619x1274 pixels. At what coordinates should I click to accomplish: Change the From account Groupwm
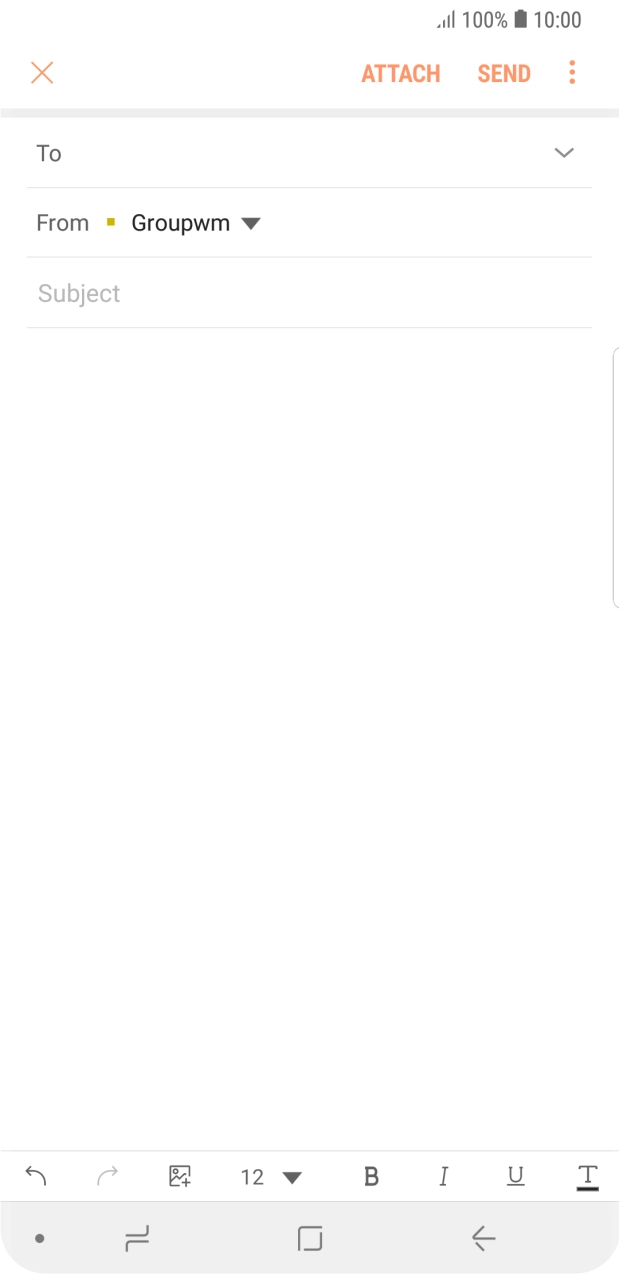click(196, 223)
